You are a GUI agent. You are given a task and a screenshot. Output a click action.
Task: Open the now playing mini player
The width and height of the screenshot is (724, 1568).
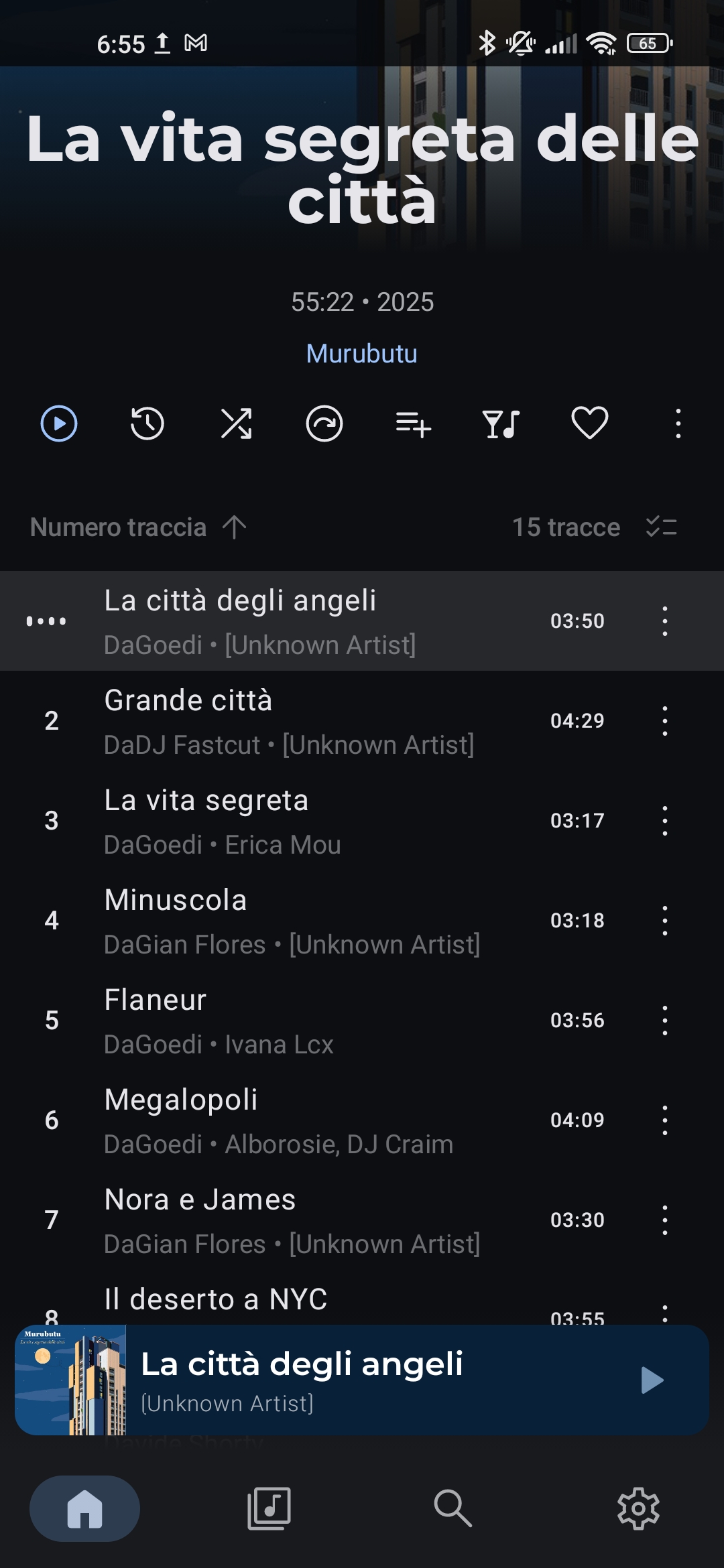(x=362, y=1380)
